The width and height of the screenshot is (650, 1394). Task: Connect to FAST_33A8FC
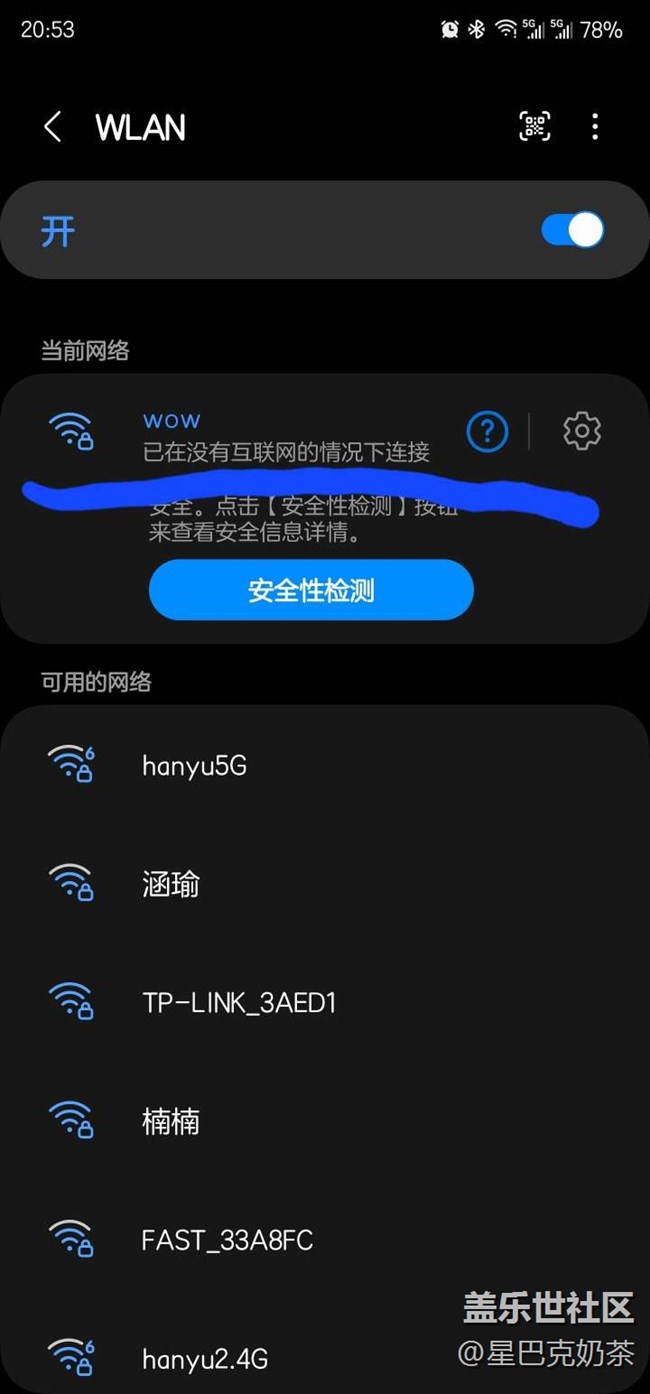tap(227, 1240)
